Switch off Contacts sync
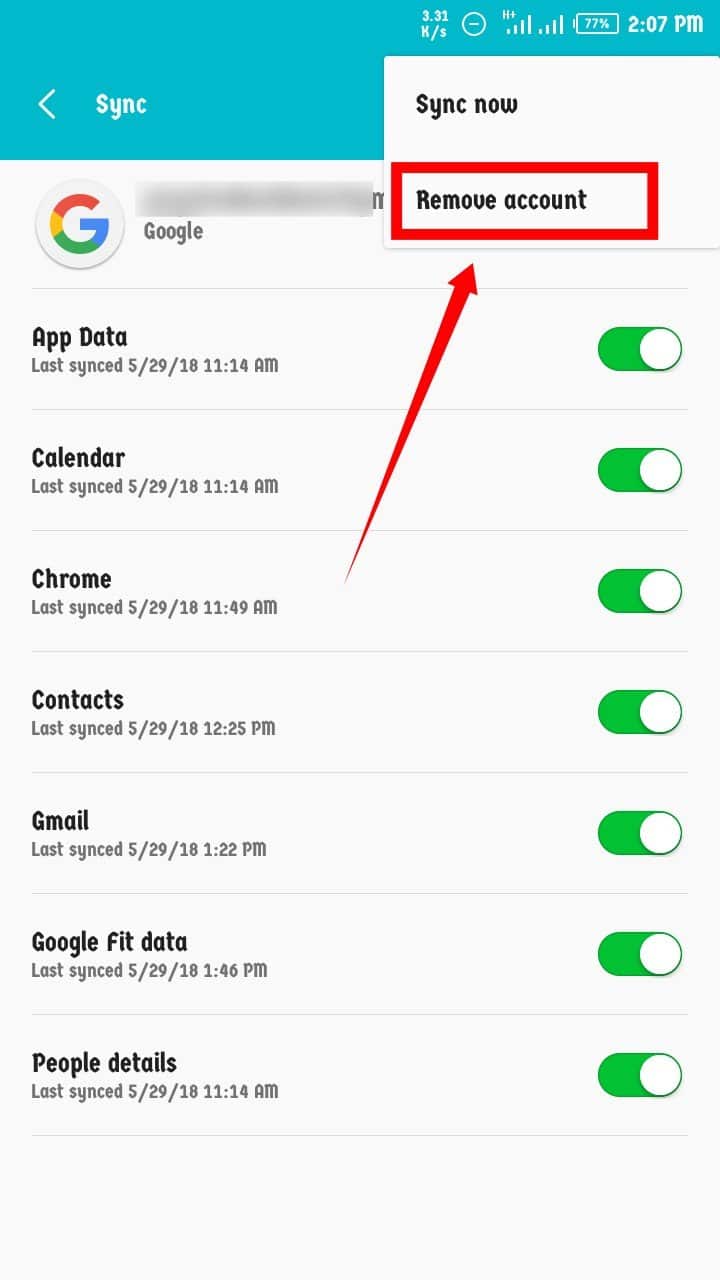 [640, 712]
